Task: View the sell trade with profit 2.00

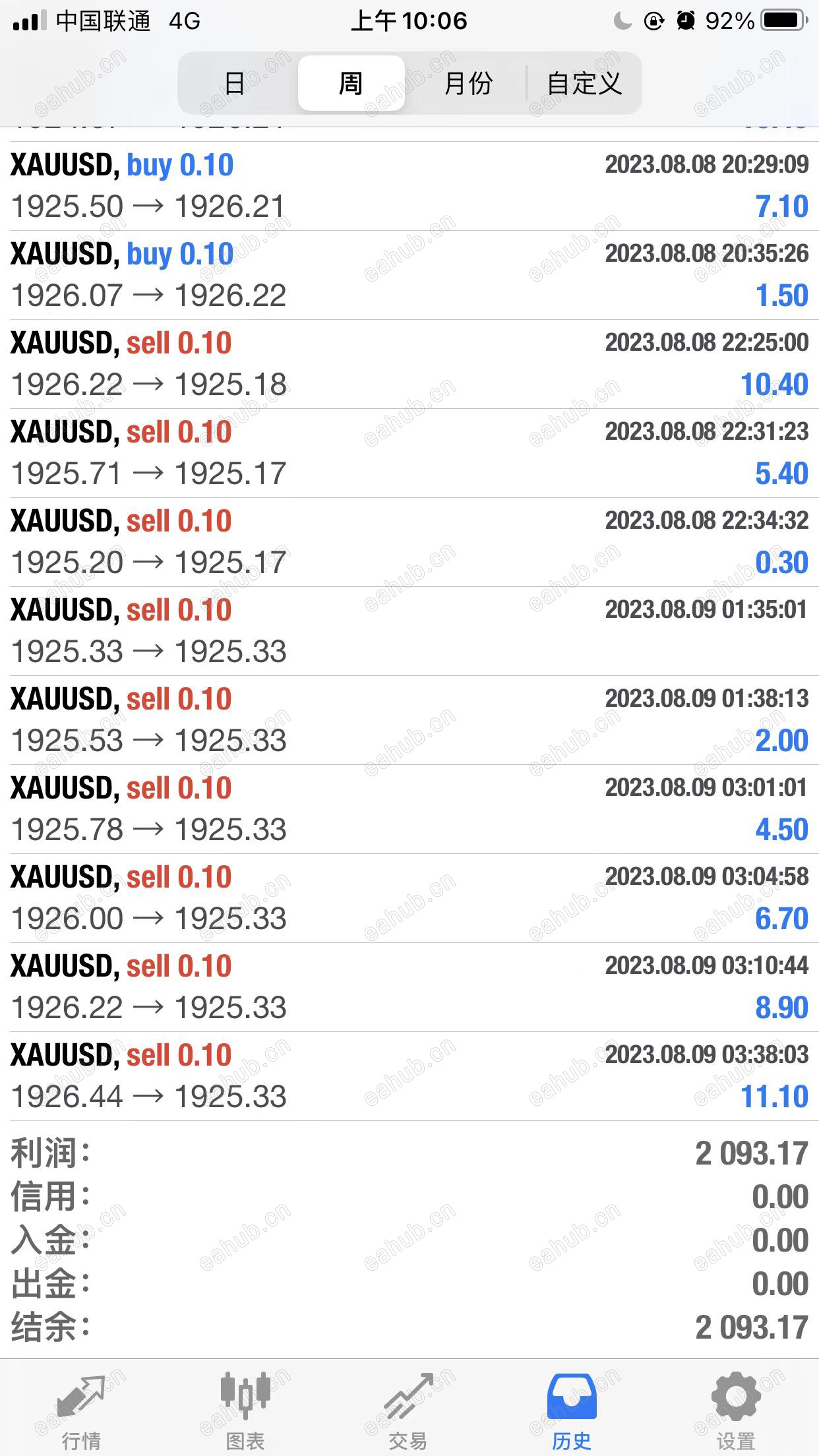Action: pos(409,720)
